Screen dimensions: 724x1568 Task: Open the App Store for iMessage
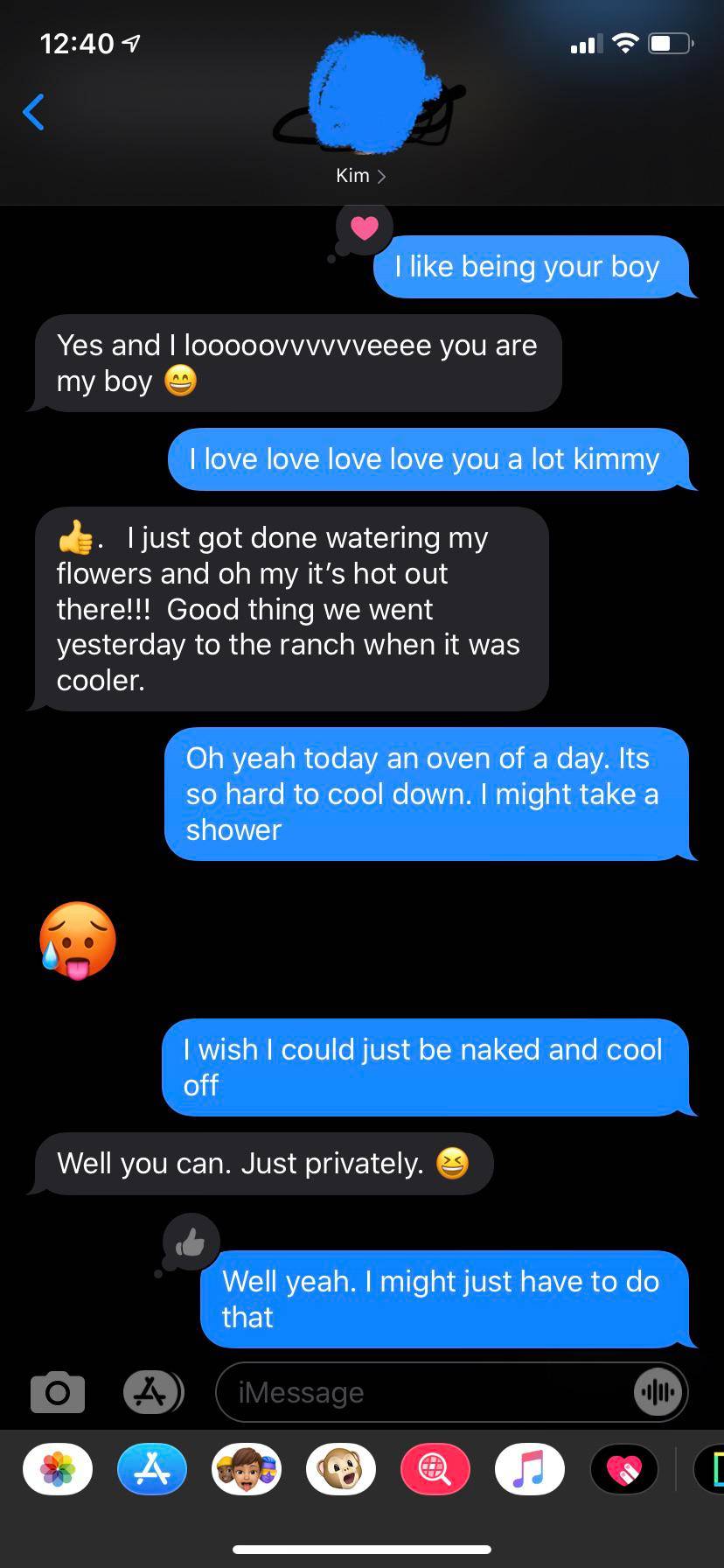pyautogui.click(x=152, y=1469)
